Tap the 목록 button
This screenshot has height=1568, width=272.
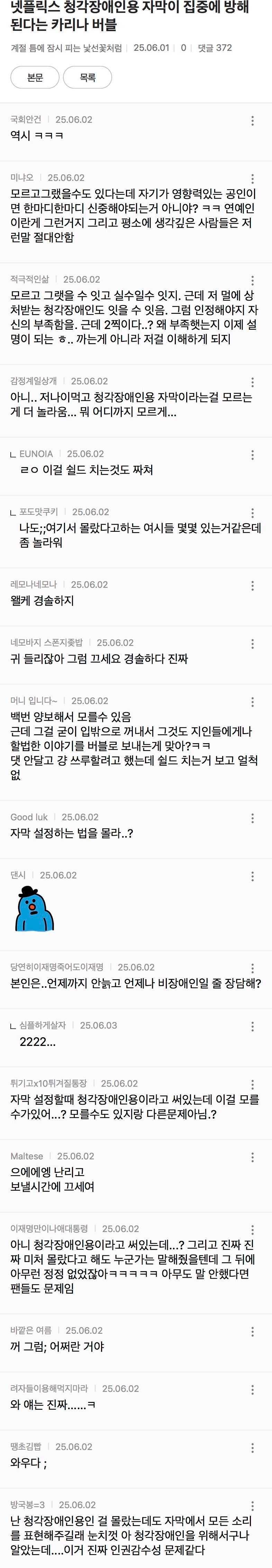88,78
